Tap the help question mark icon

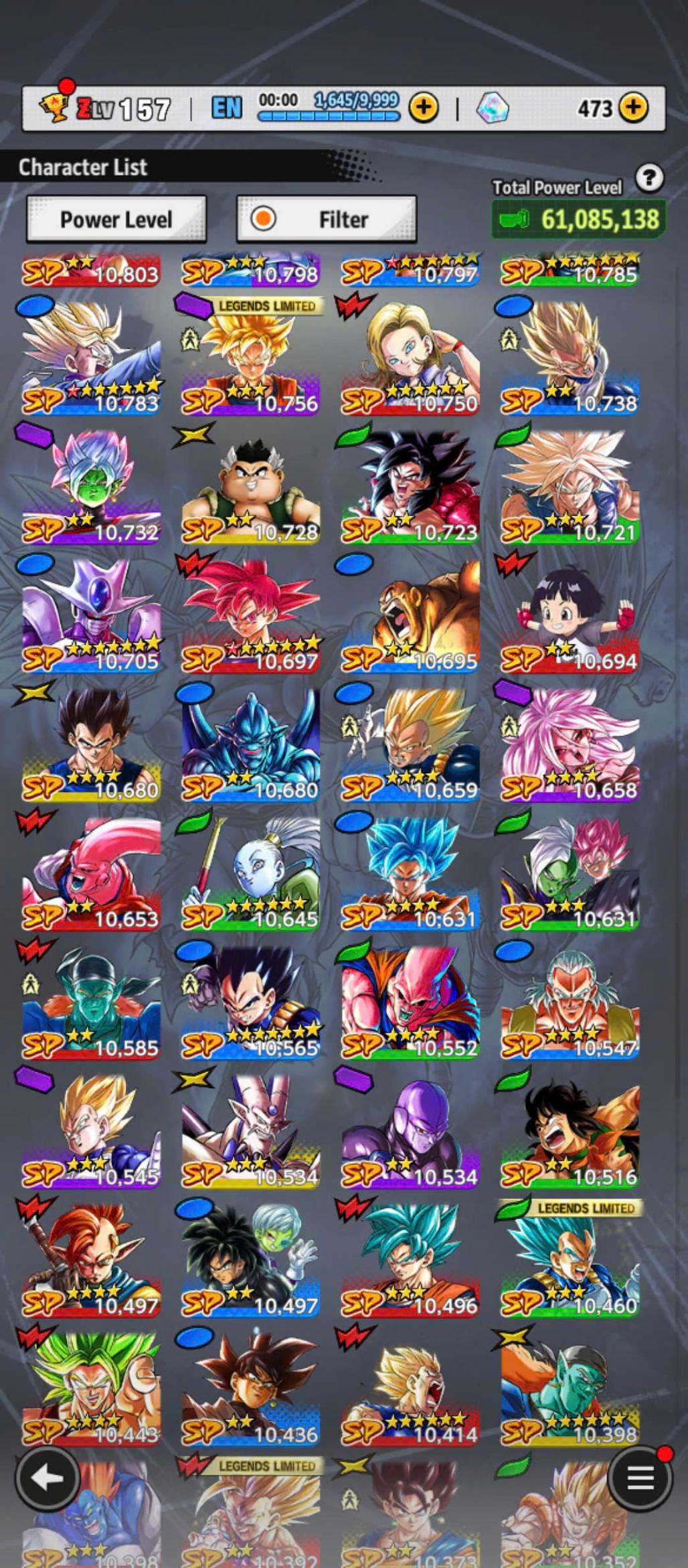tap(649, 178)
